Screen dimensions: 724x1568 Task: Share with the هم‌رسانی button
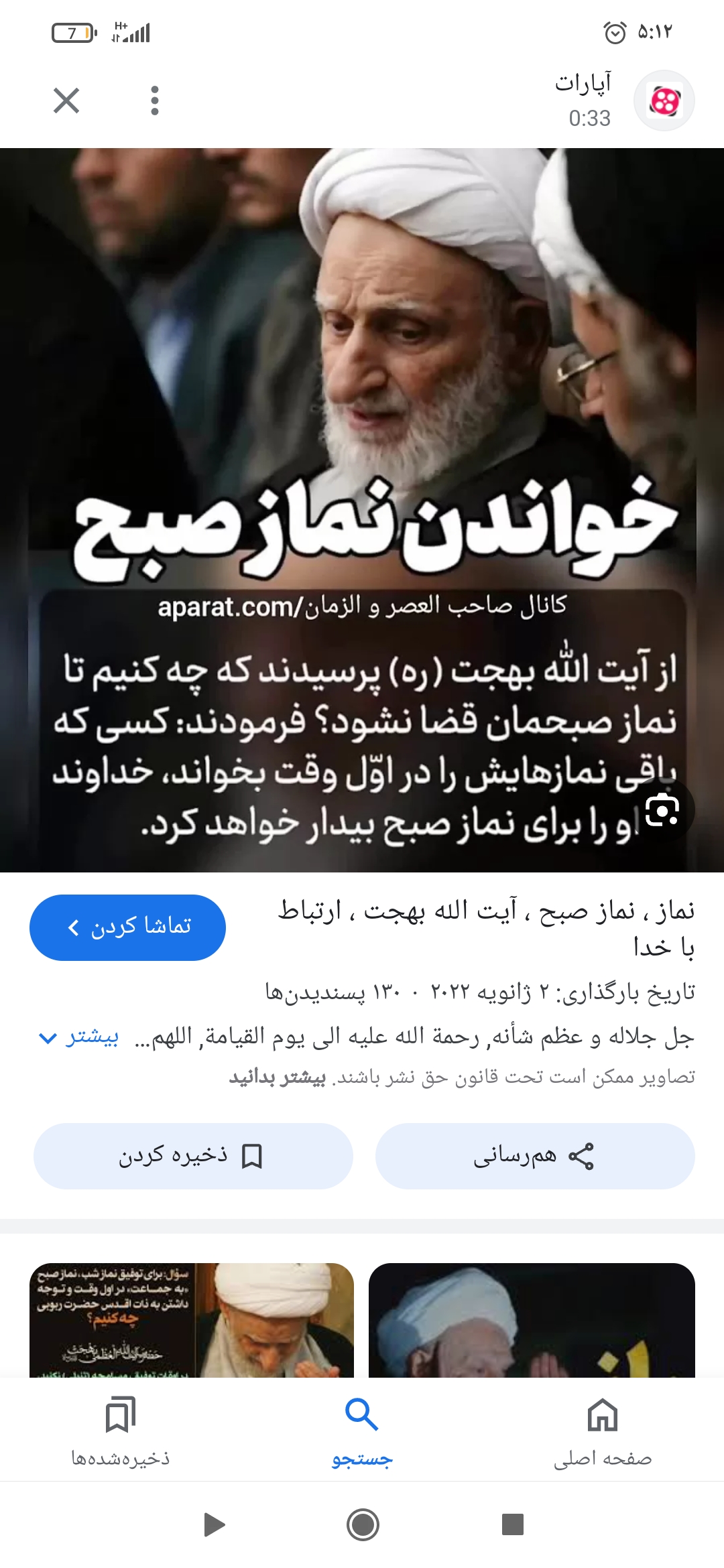[534, 1156]
